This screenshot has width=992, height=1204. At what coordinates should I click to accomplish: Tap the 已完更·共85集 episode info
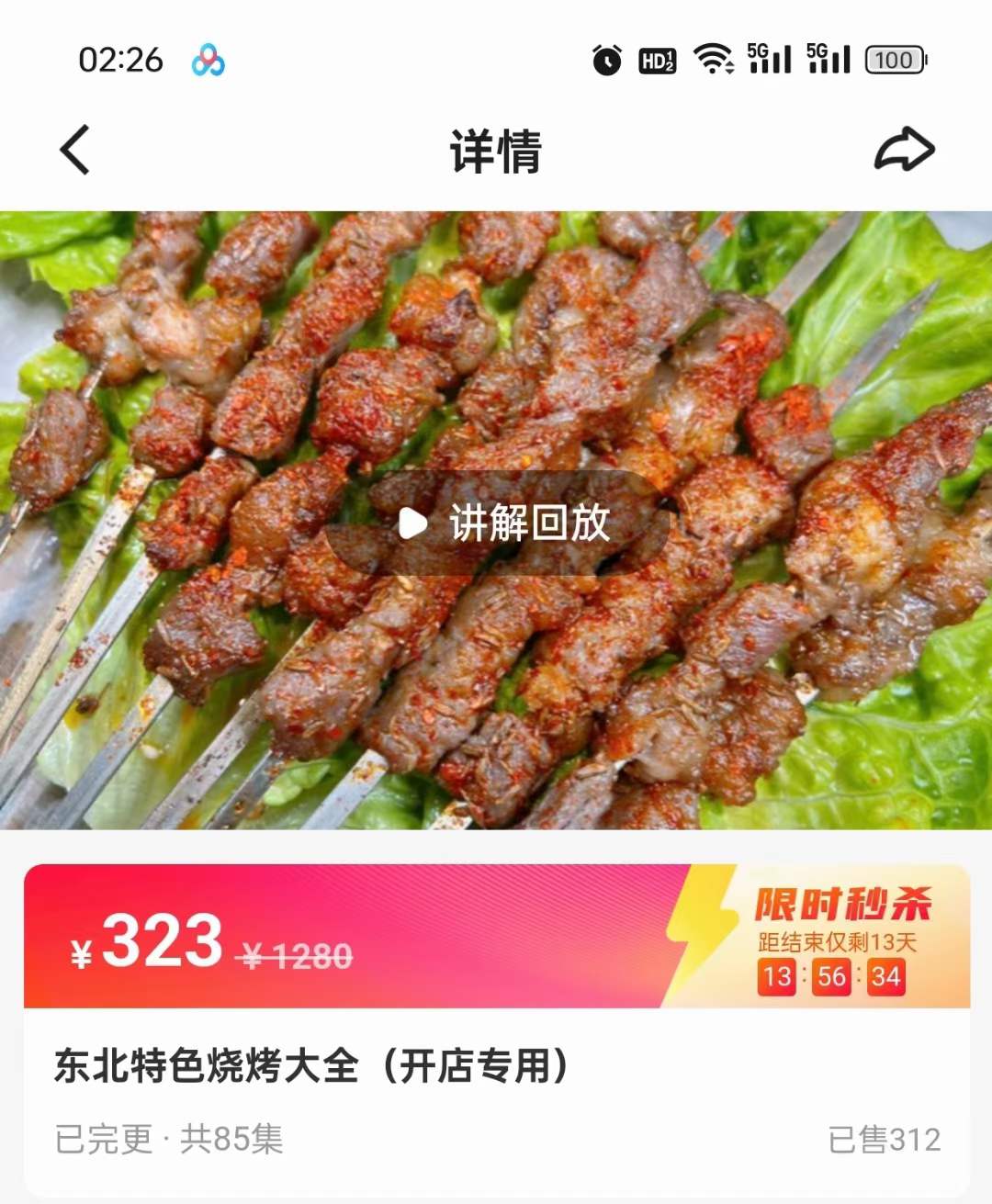[x=167, y=1139]
